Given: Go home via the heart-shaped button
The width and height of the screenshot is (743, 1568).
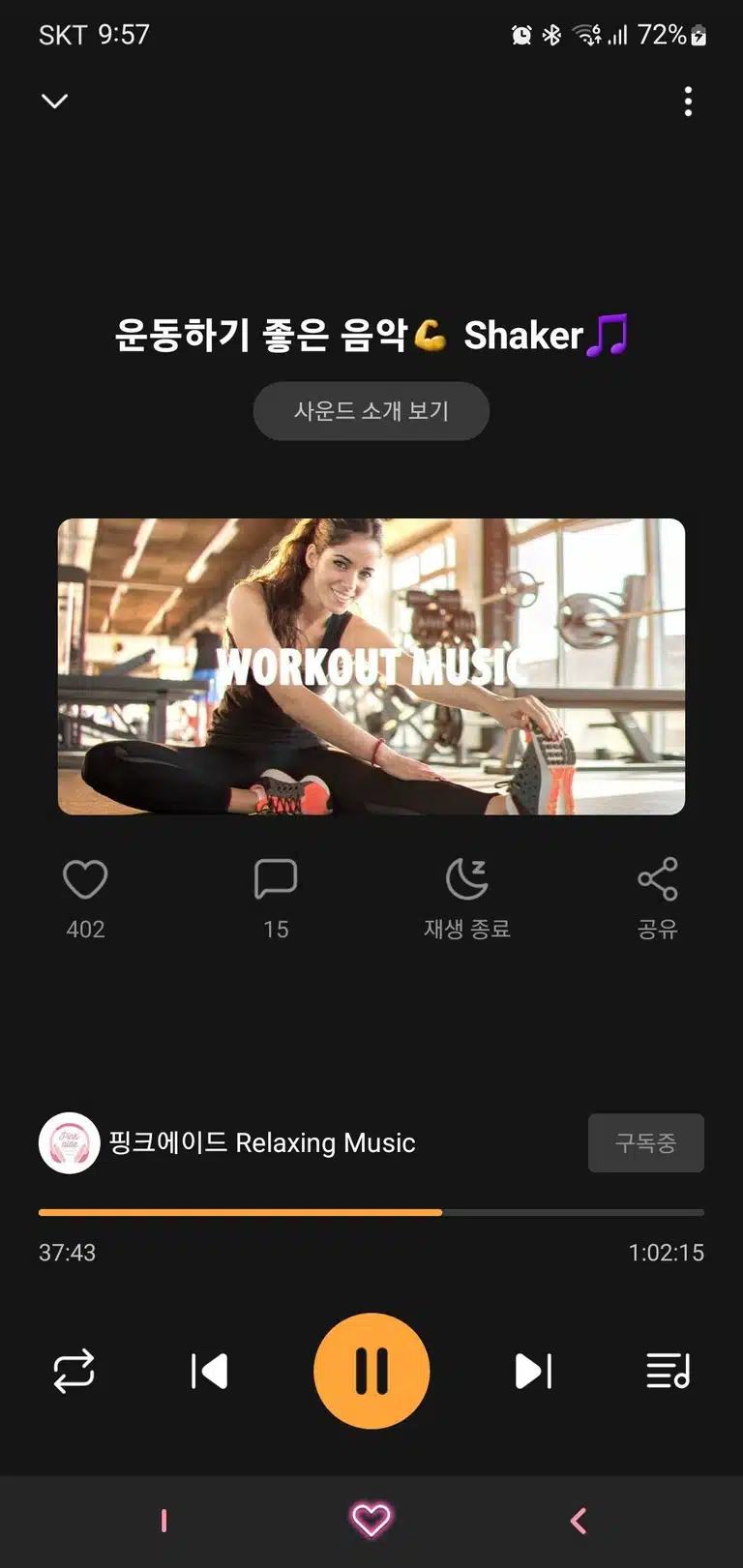Looking at the screenshot, I should coord(371,1520).
